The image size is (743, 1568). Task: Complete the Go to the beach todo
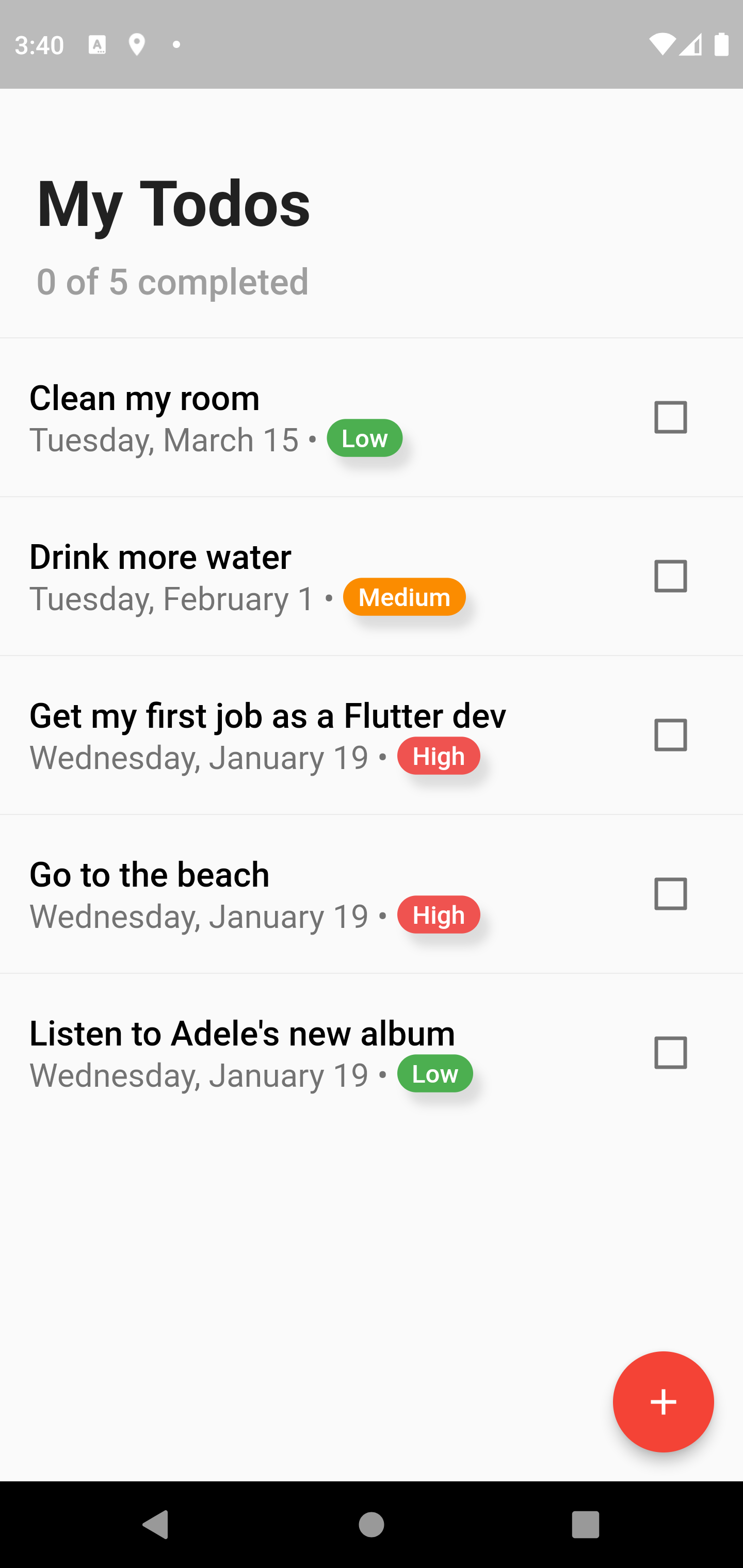(x=671, y=893)
